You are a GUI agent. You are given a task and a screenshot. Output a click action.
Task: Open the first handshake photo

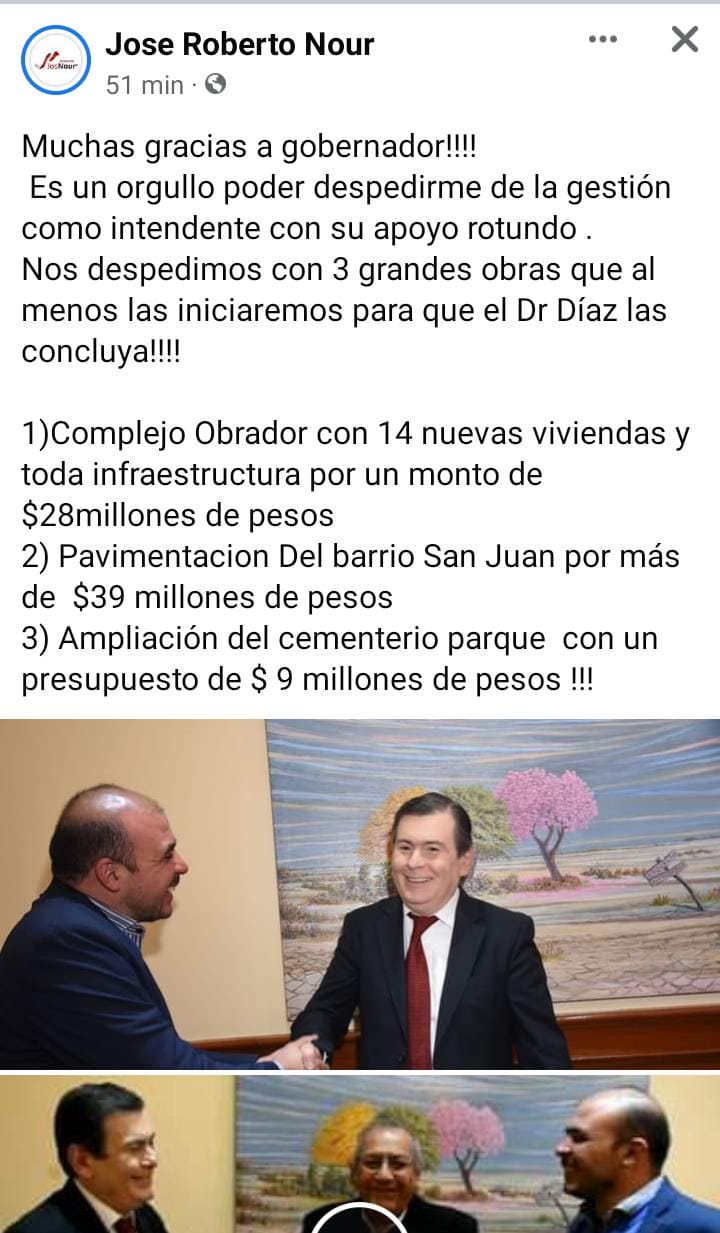[x=360, y=893]
